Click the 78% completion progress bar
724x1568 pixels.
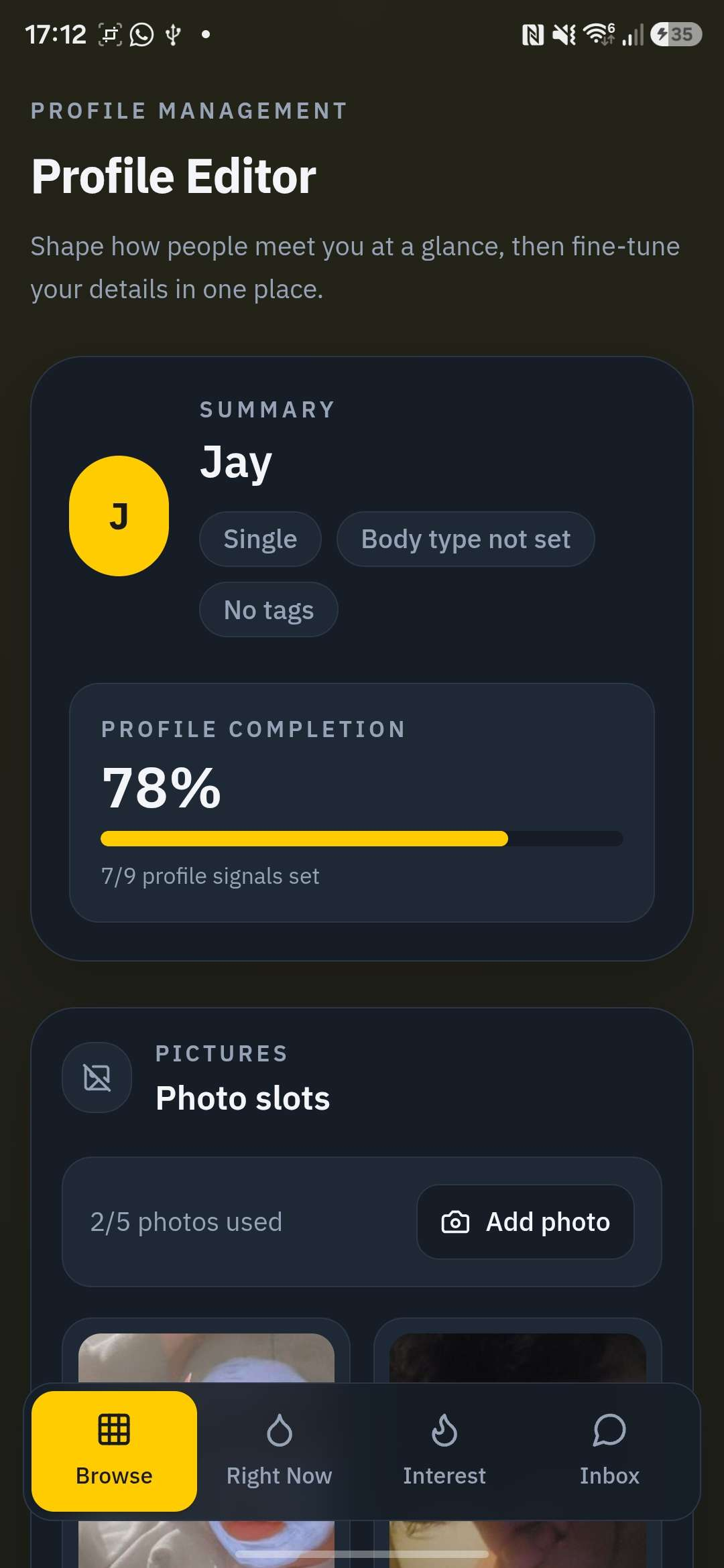[x=361, y=838]
